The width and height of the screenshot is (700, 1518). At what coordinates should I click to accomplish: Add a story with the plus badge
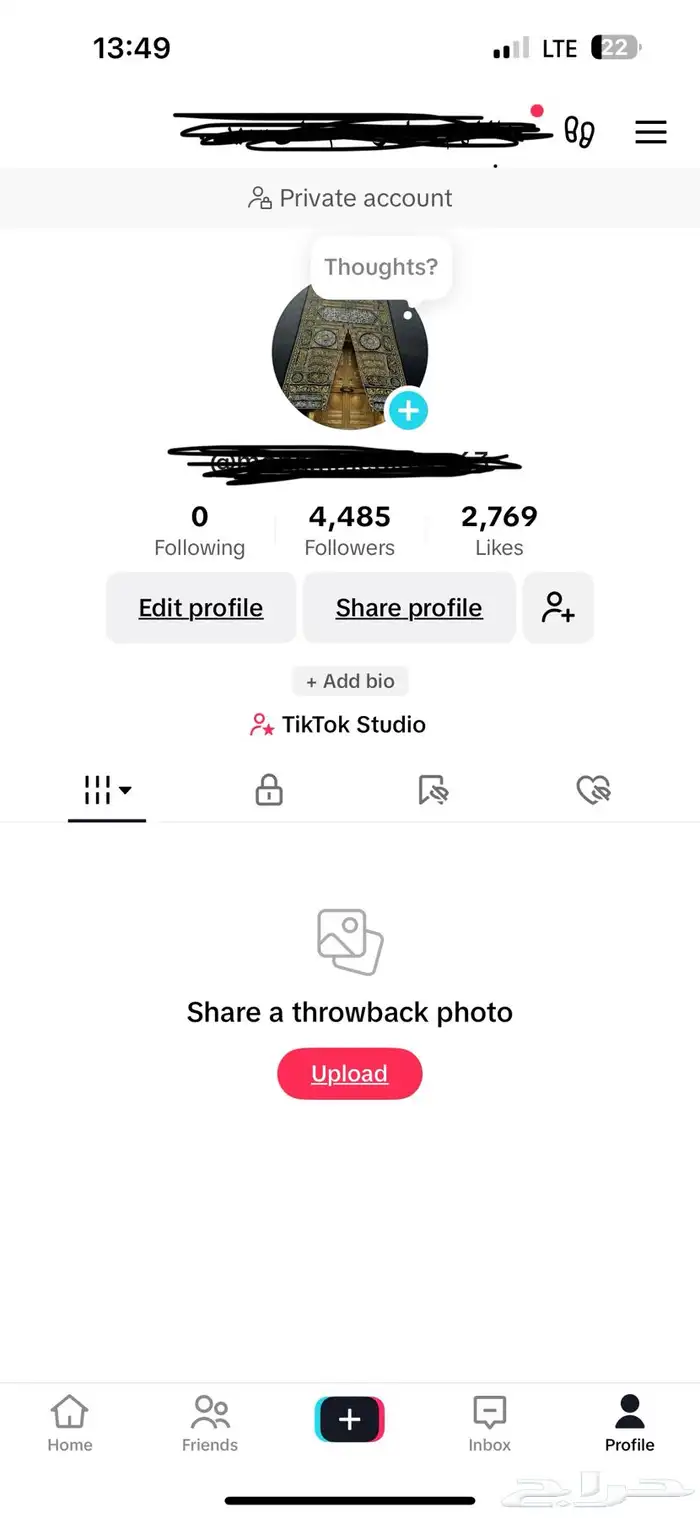click(x=408, y=410)
